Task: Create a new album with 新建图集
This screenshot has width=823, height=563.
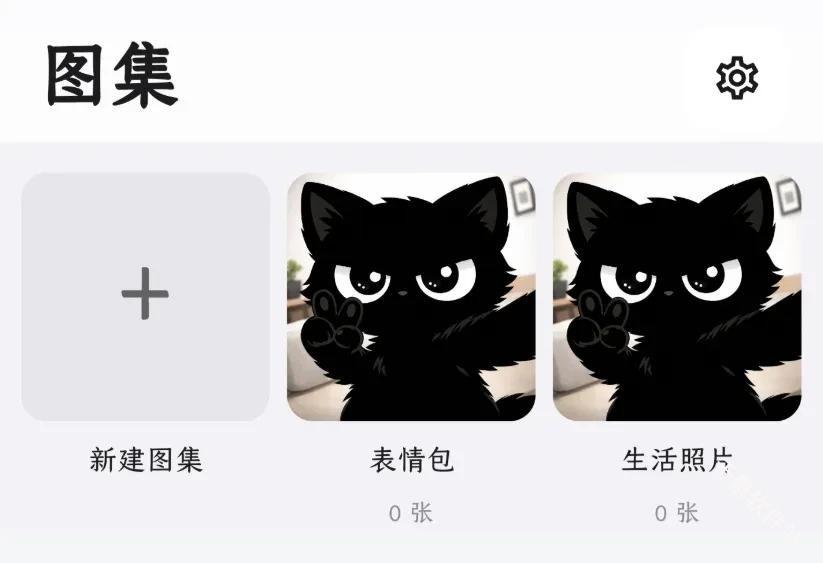Action: click(145, 296)
